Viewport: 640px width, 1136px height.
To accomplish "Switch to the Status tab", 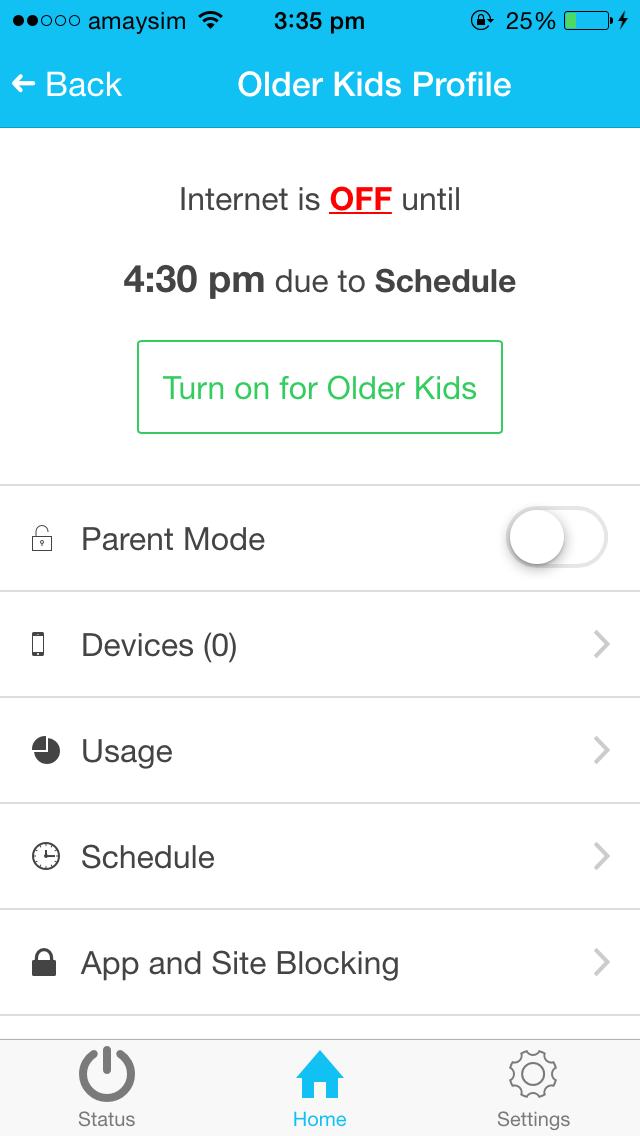I will [106, 1088].
